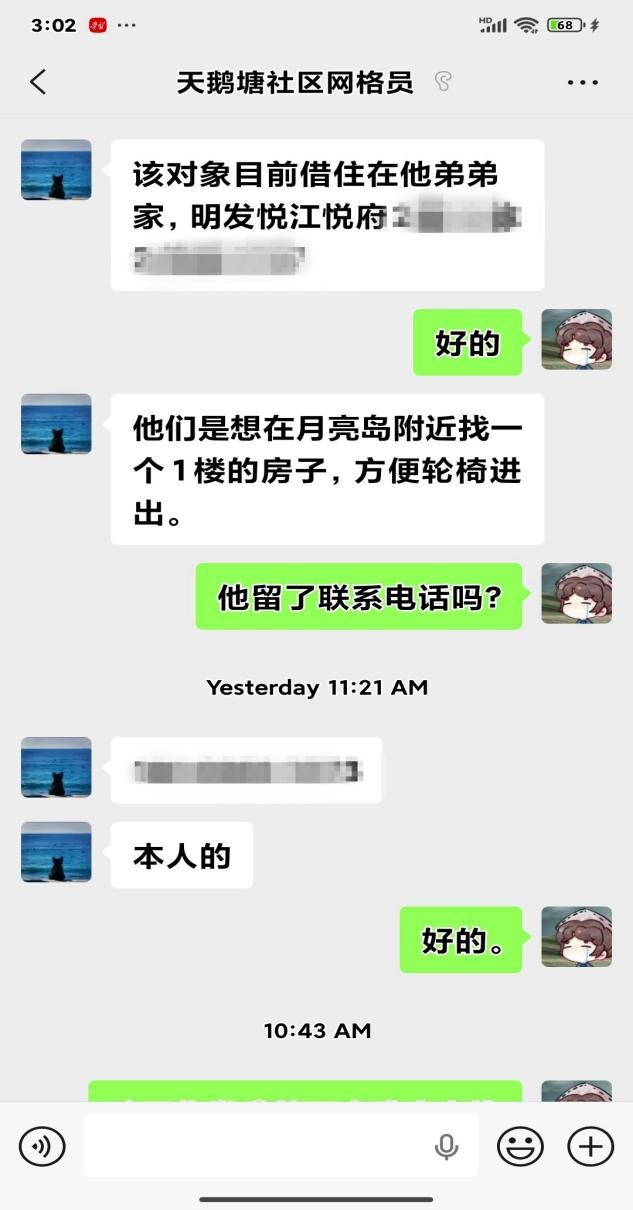The width and height of the screenshot is (633, 1210).
Task: Tap the microphone dictation icon
Action: (x=446, y=1146)
